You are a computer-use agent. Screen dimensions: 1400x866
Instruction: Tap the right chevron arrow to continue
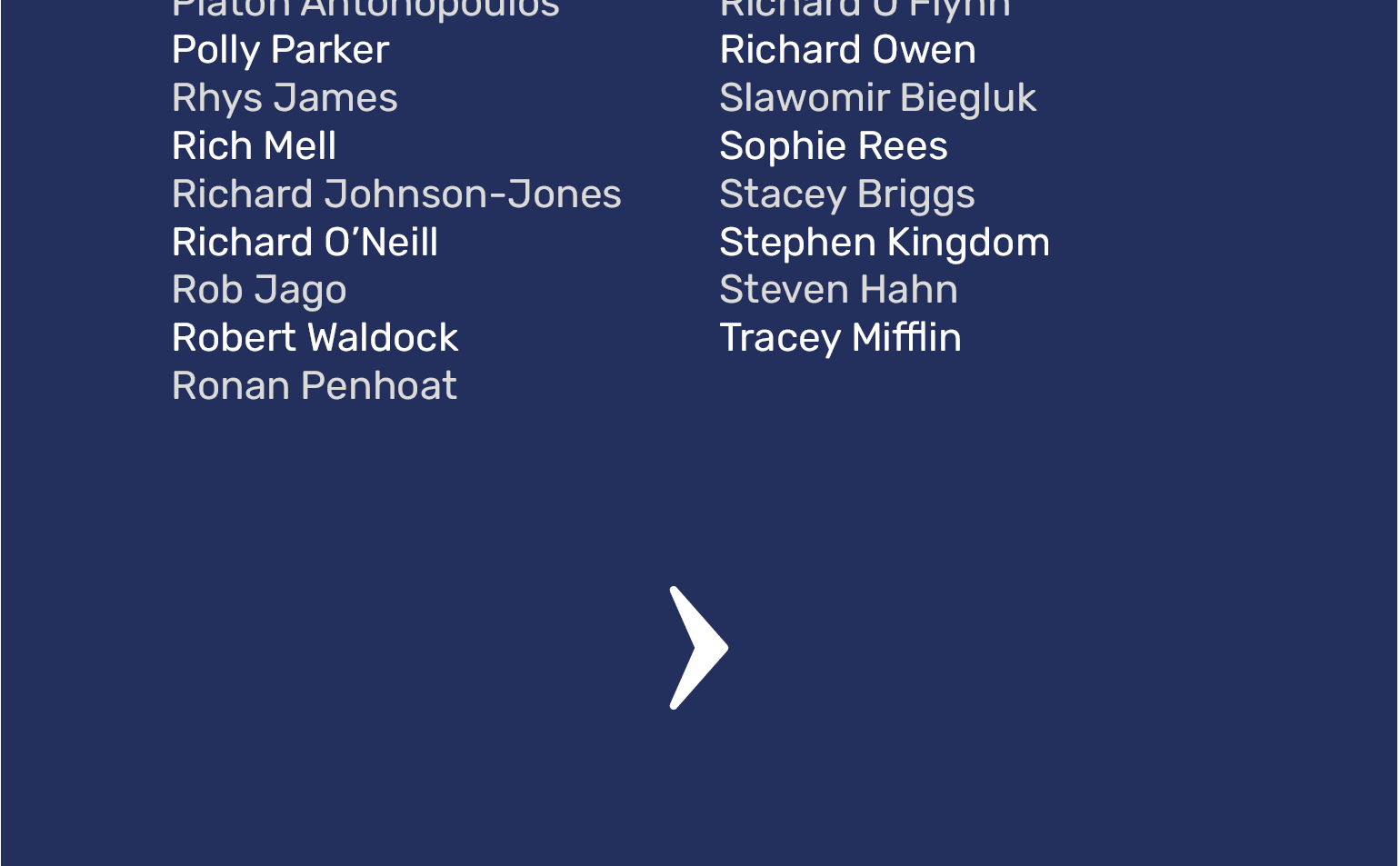(x=698, y=648)
